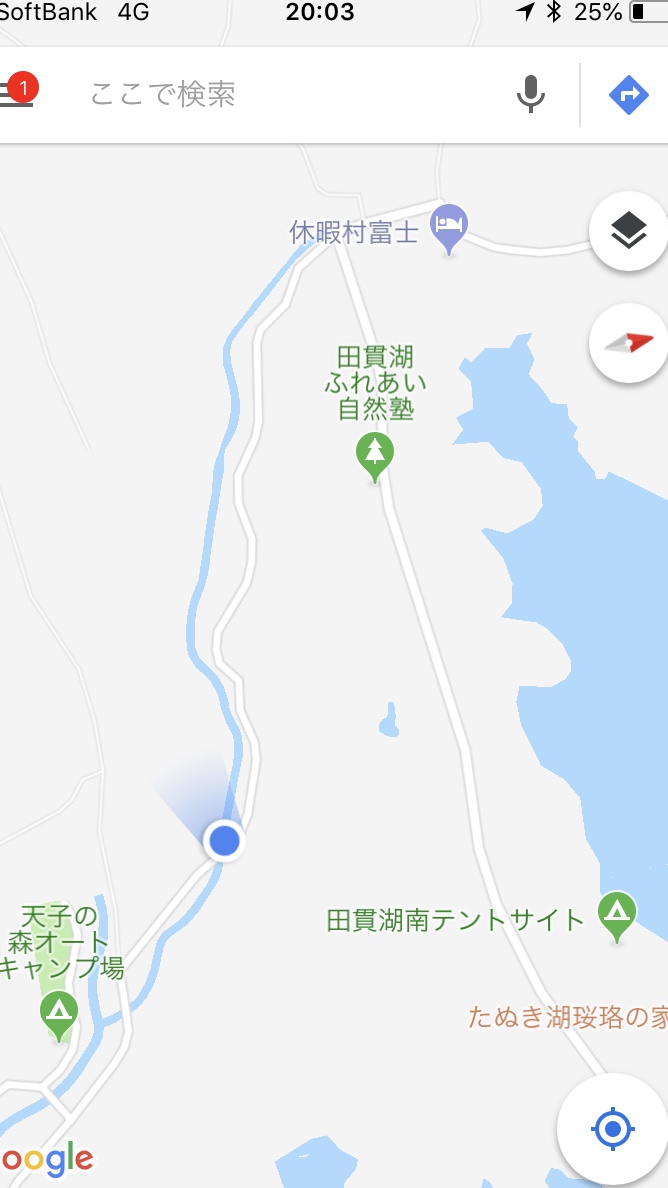Center map on my current location

[612, 1130]
